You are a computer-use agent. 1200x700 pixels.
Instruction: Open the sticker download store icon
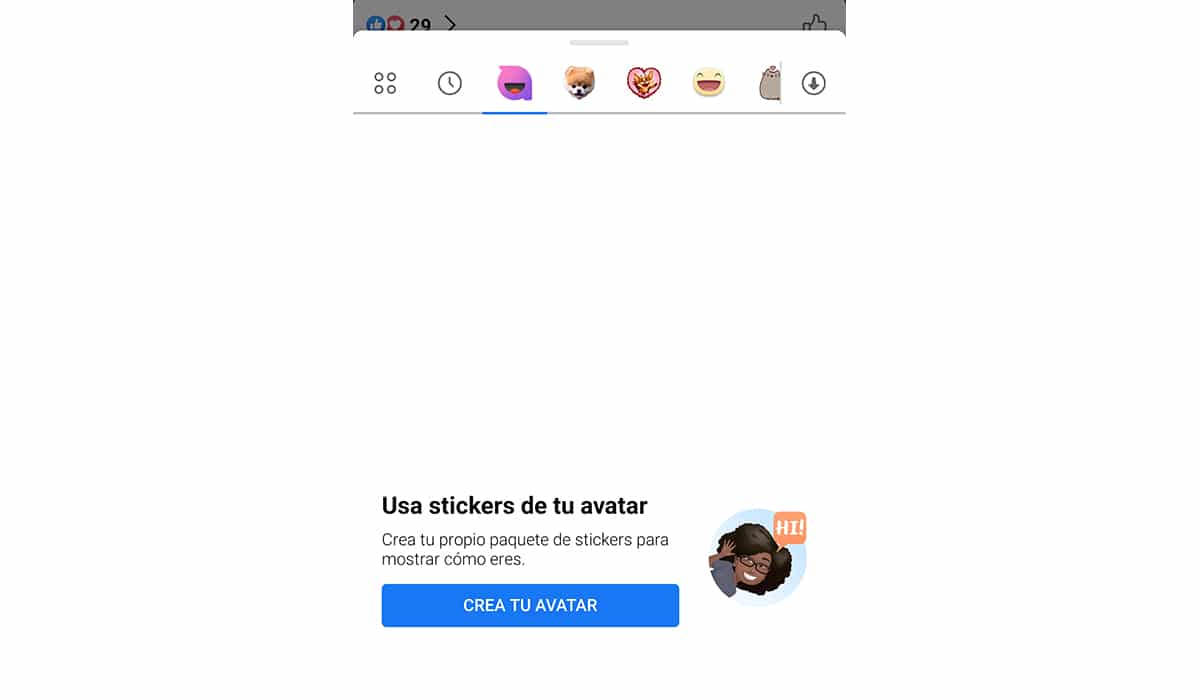coord(814,83)
